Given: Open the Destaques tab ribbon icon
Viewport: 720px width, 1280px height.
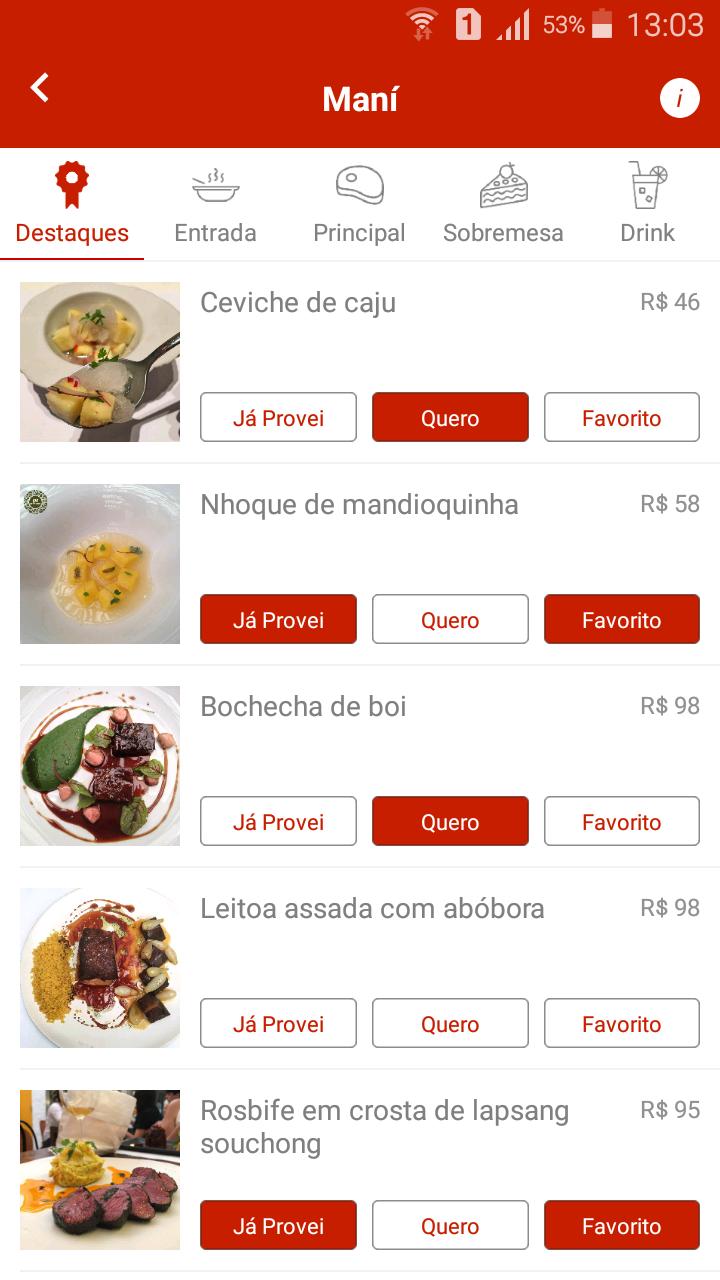Looking at the screenshot, I should (72, 186).
